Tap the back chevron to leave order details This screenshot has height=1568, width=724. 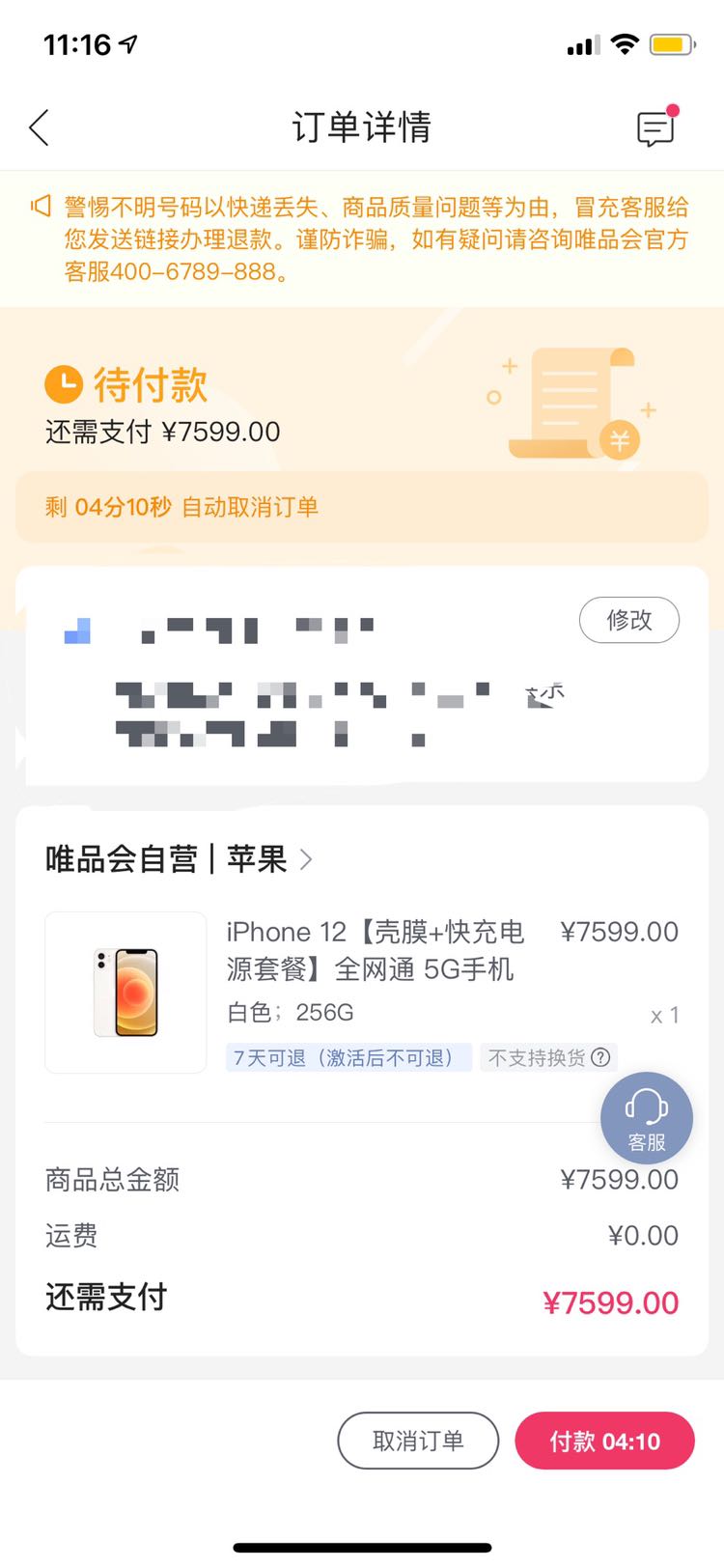(38, 127)
